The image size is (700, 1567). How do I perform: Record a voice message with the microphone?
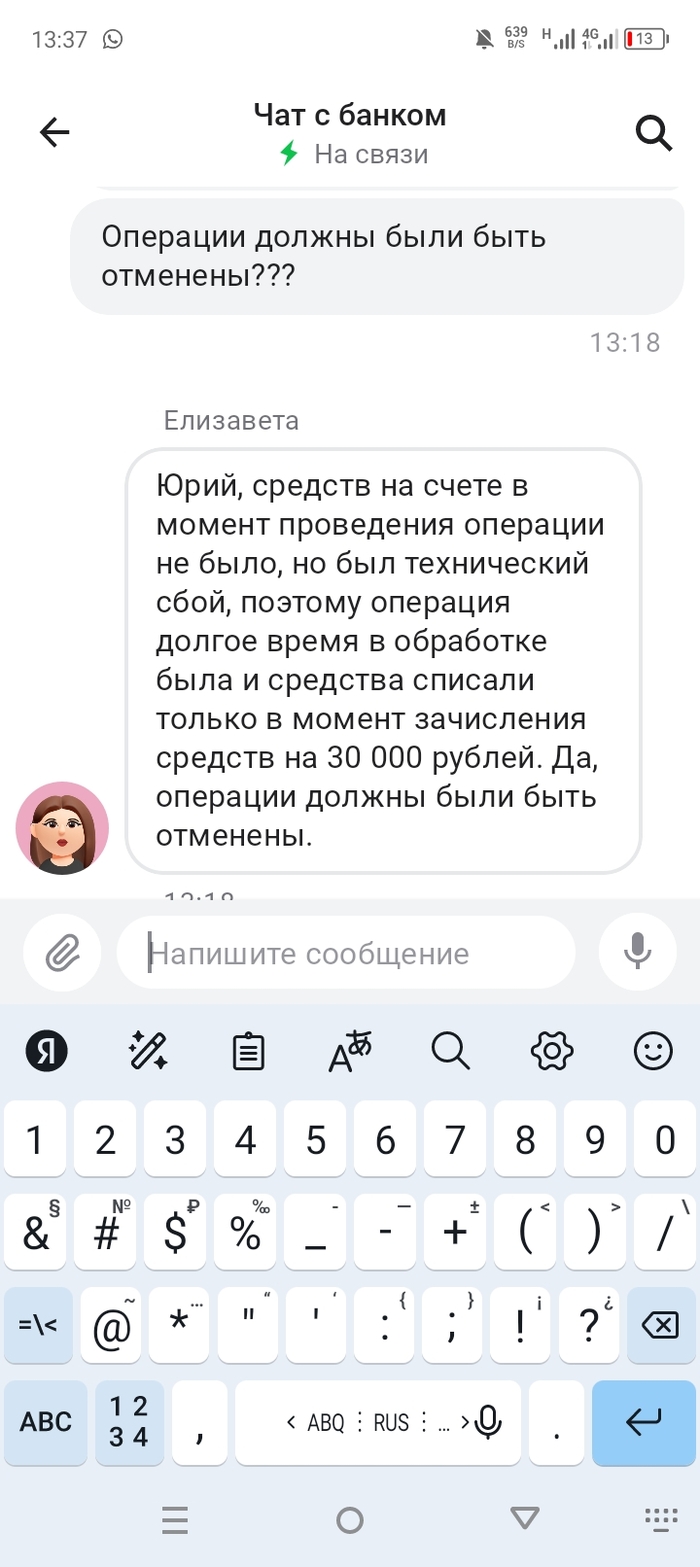coord(637,953)
